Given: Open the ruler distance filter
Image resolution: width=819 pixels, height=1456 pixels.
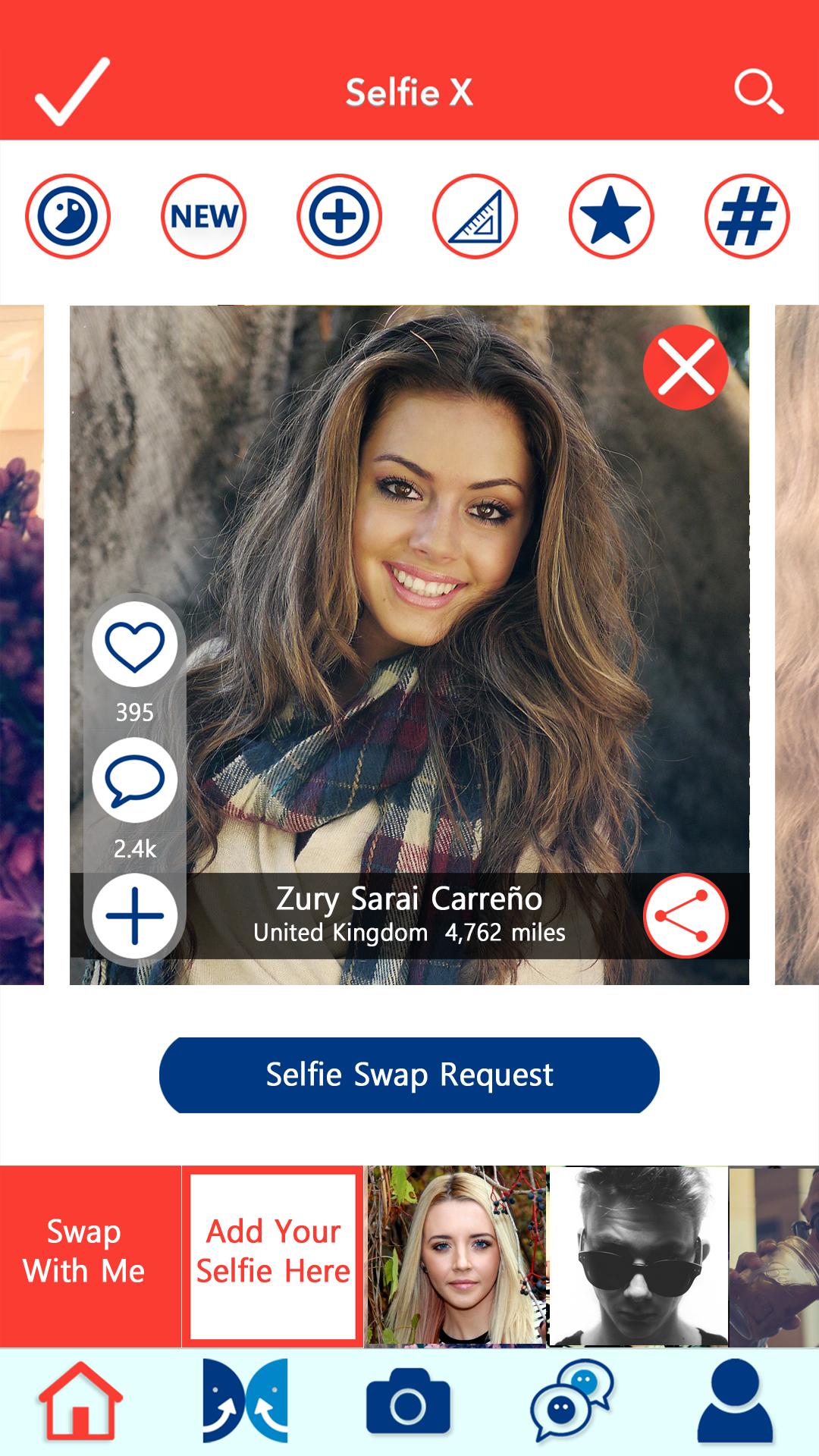Looking at the screenshot, I should (475, 217).
